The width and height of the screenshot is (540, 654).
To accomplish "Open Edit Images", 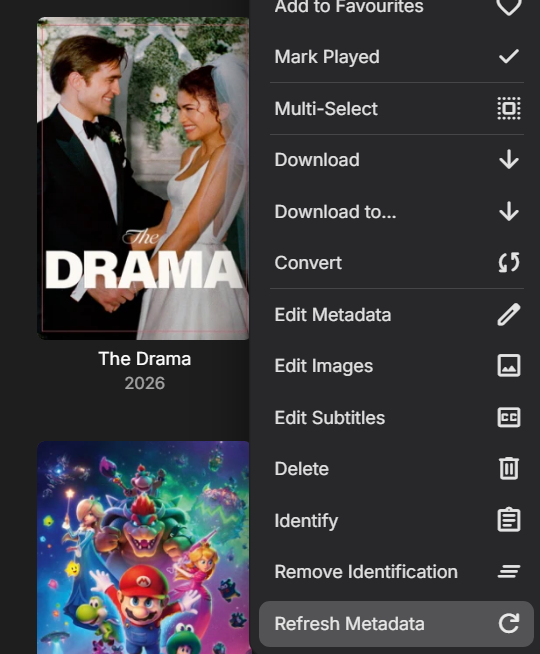I will pyautogui.click(x=396, y=366).
